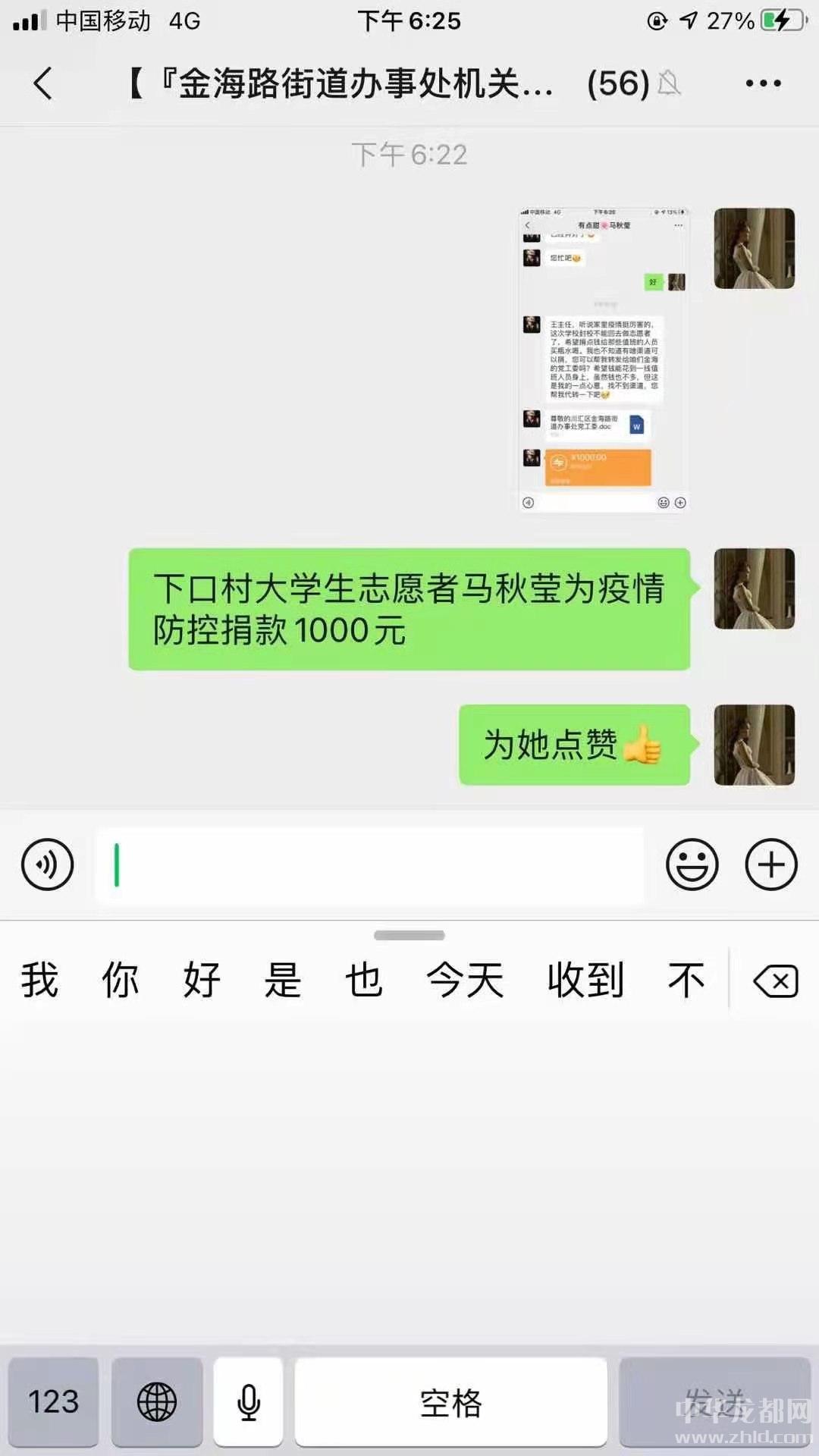
Task: Pick the suggested word 你
Action: coord(121,980)
